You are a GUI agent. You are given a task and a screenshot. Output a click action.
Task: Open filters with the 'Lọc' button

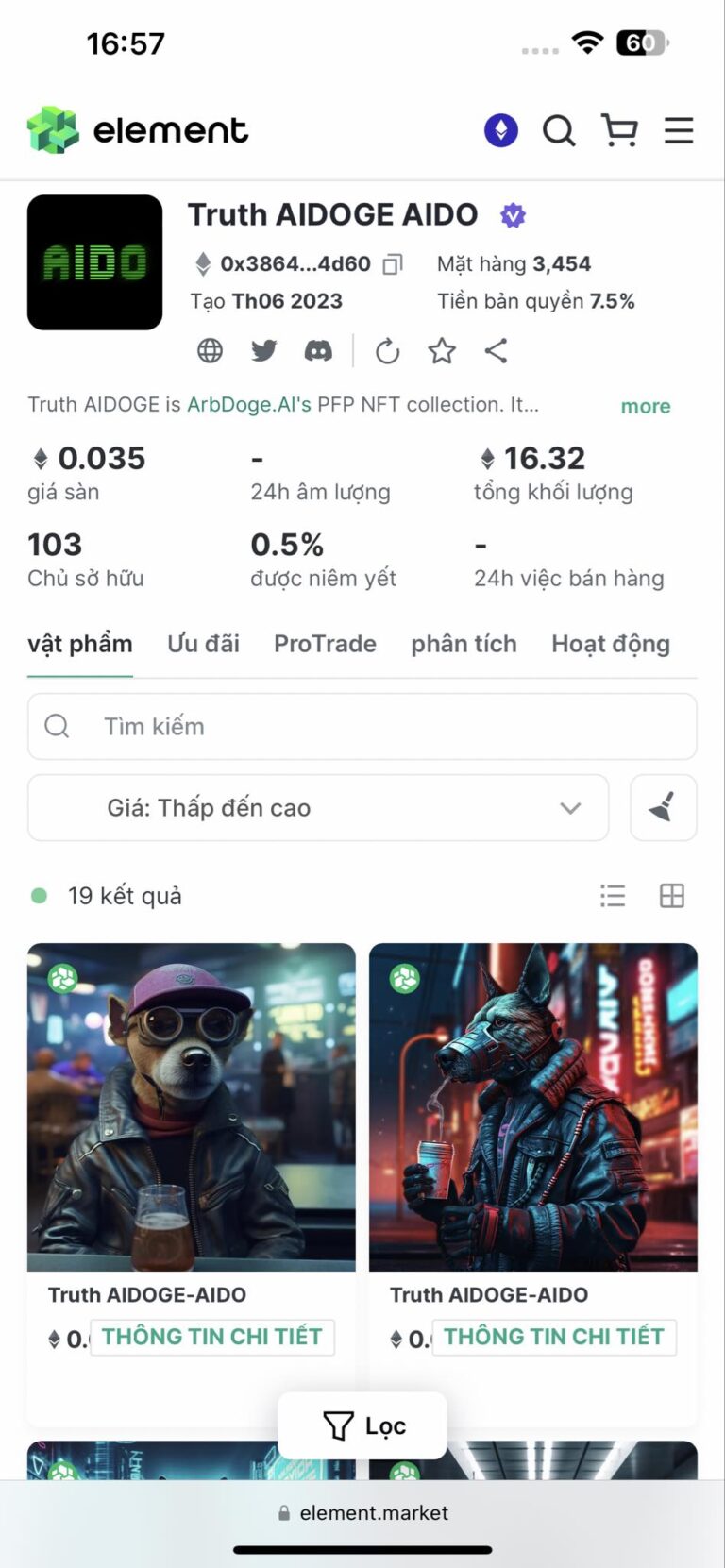coord(362,1425)
